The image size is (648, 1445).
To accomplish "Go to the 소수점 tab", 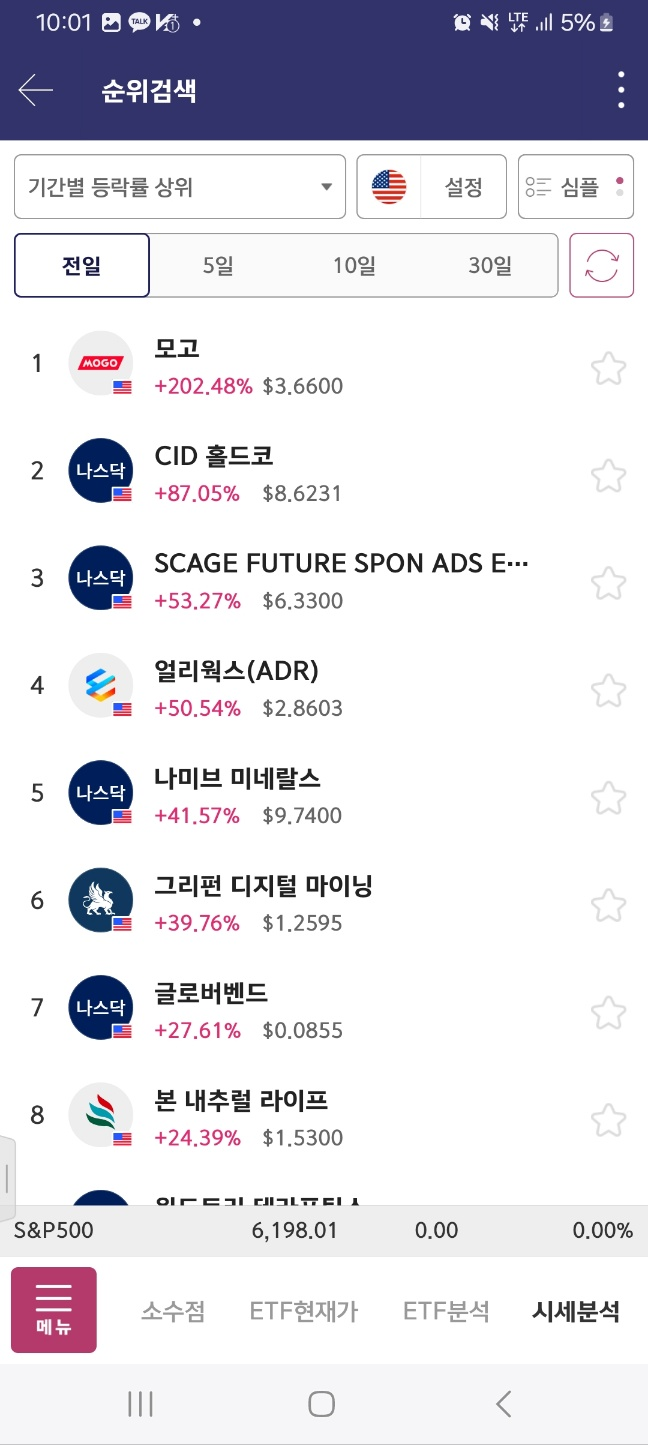I will coord(173,1311).
